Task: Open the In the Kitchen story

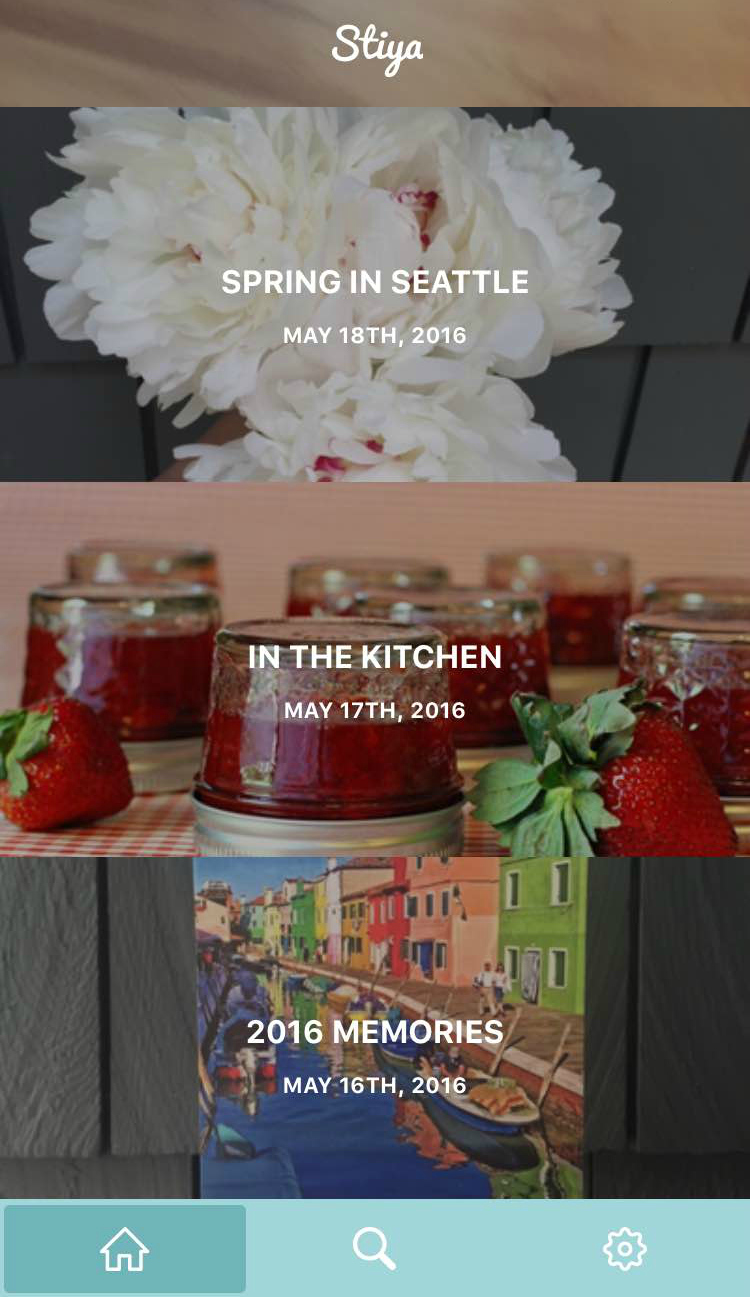Action: click(x=375, y=670)
